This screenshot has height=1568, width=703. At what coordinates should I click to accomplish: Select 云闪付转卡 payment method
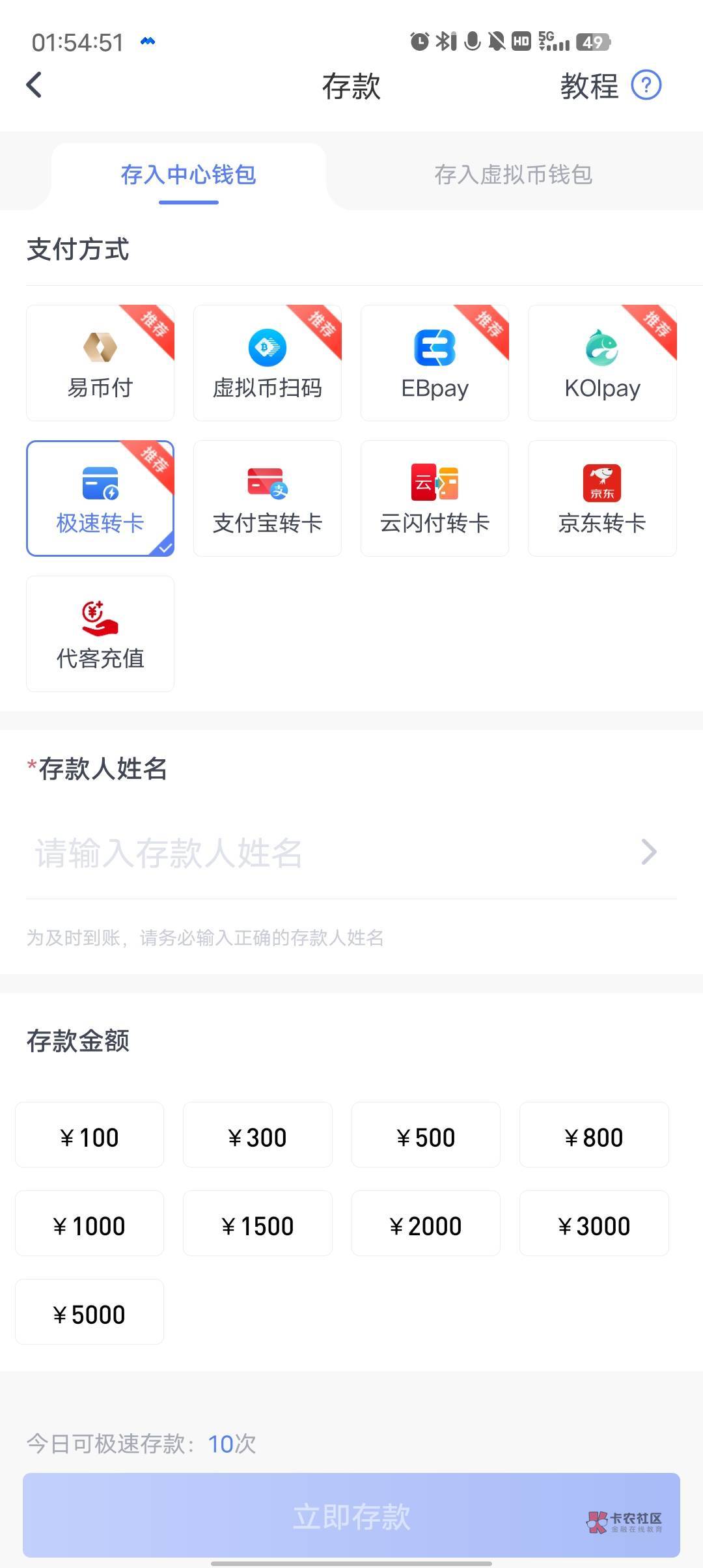[435, 498]
